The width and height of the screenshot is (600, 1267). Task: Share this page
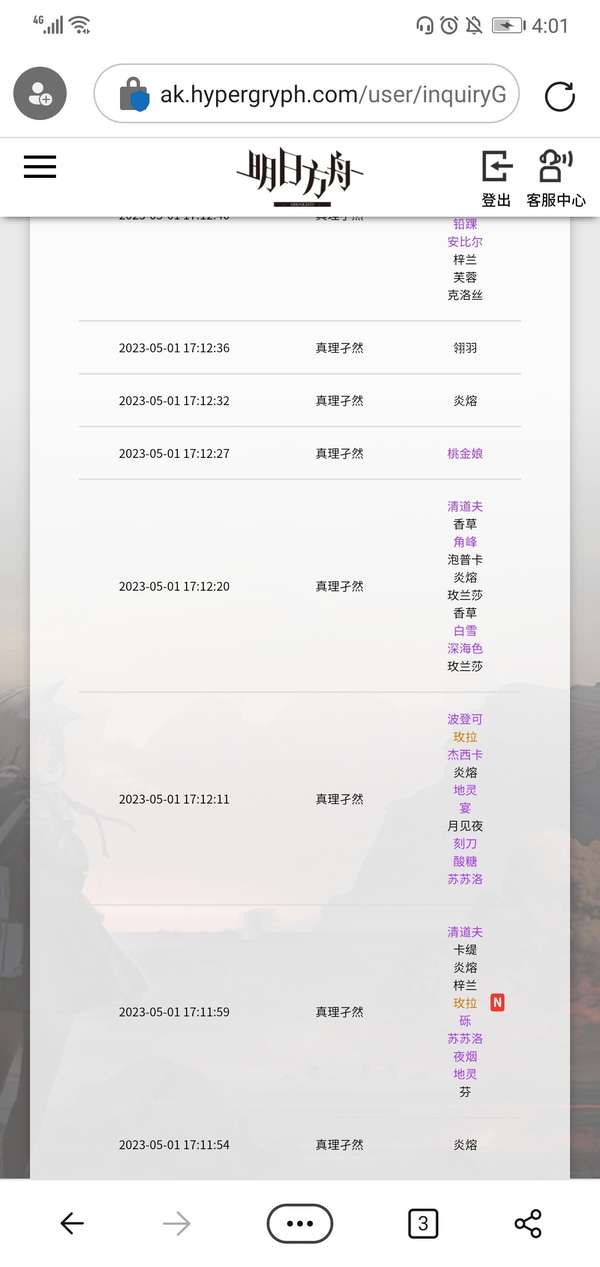[528, 1223]
